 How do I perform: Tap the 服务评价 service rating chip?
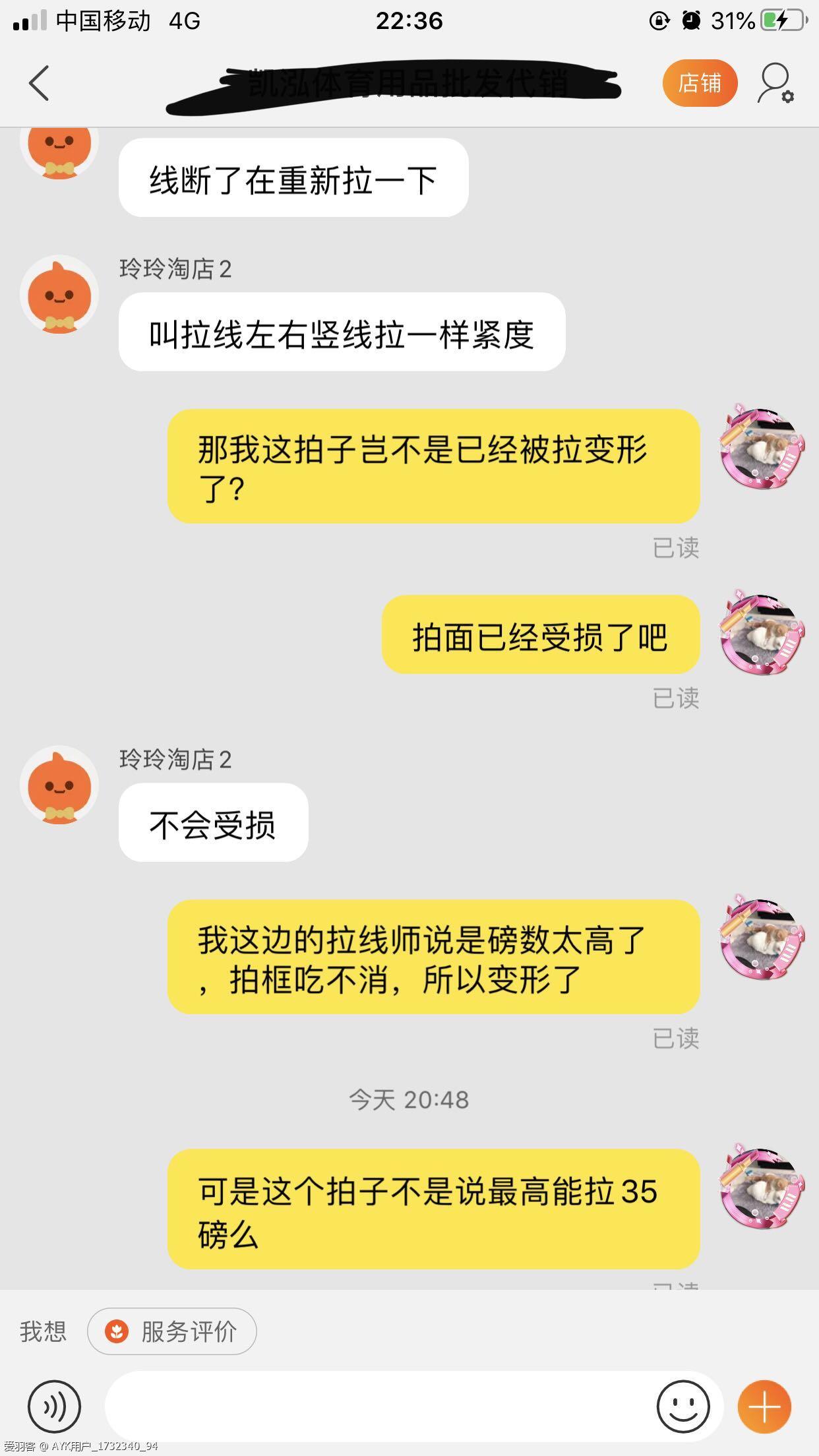point(172,1331)
